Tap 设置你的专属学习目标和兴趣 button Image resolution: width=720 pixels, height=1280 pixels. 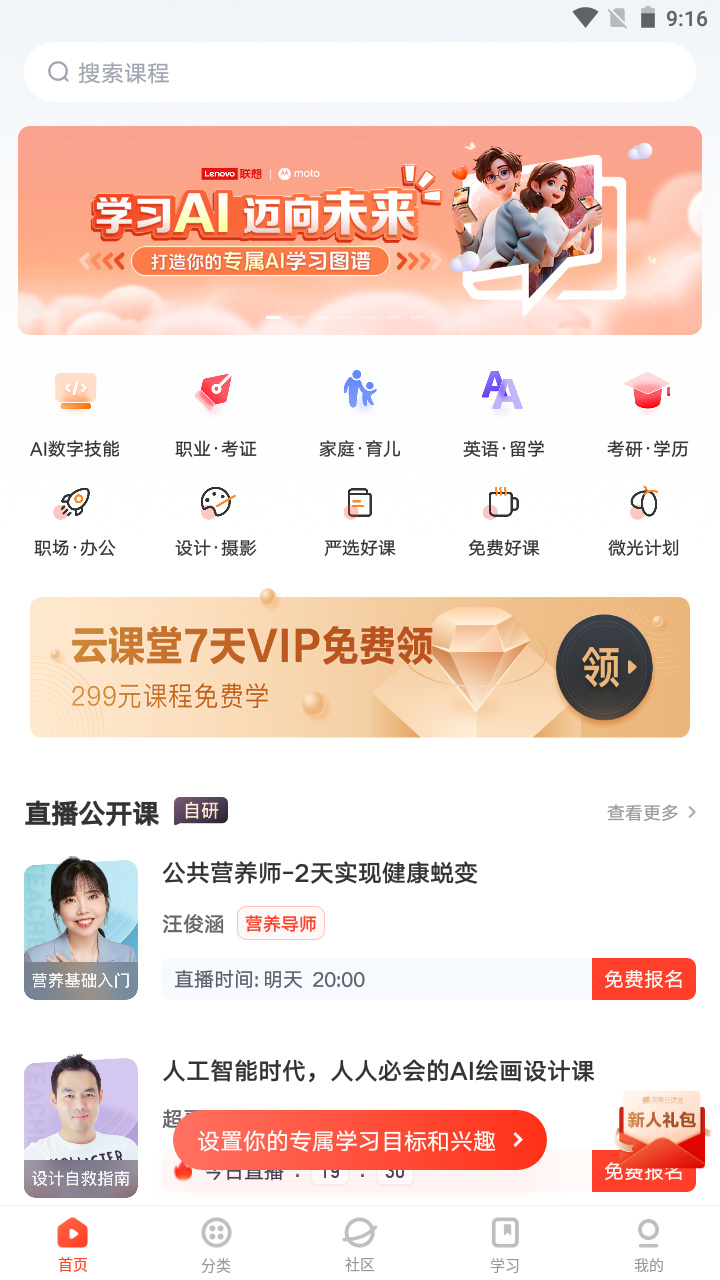360,1140
